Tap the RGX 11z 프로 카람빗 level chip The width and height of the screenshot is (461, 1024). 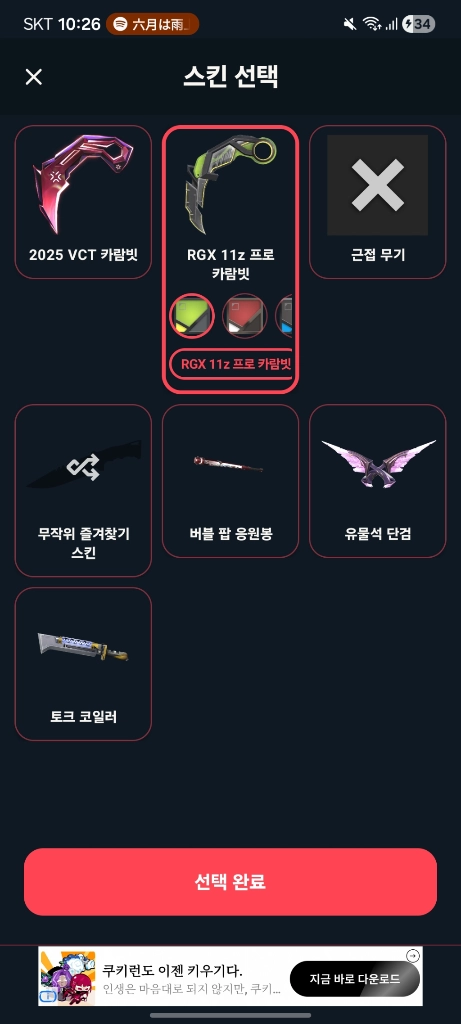pos(231,364)
